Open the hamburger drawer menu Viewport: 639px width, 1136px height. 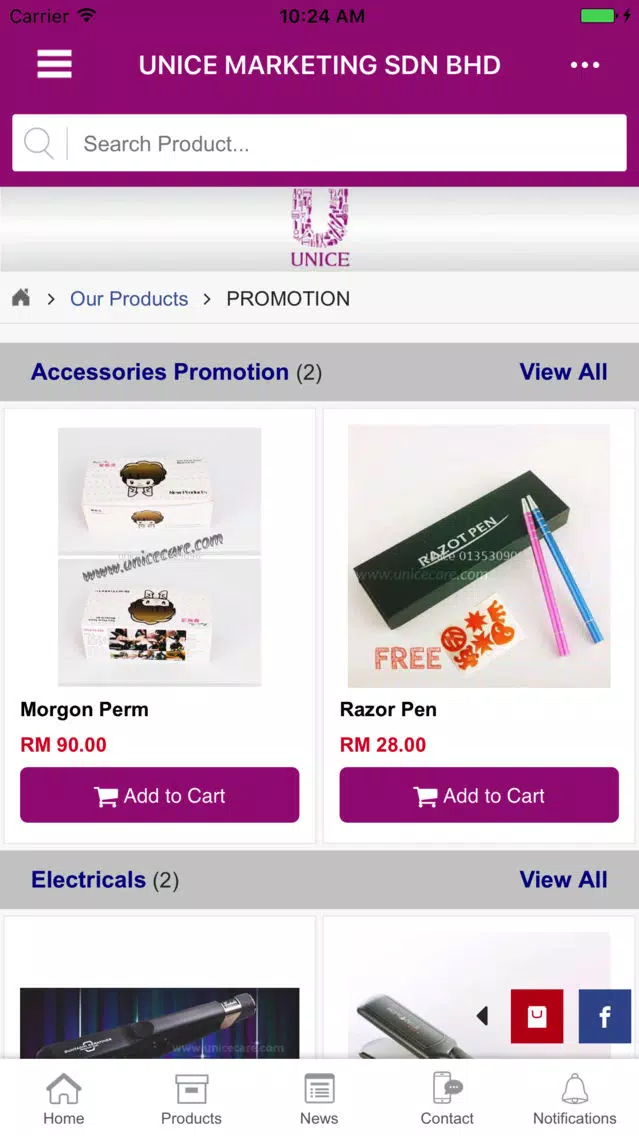54,65
